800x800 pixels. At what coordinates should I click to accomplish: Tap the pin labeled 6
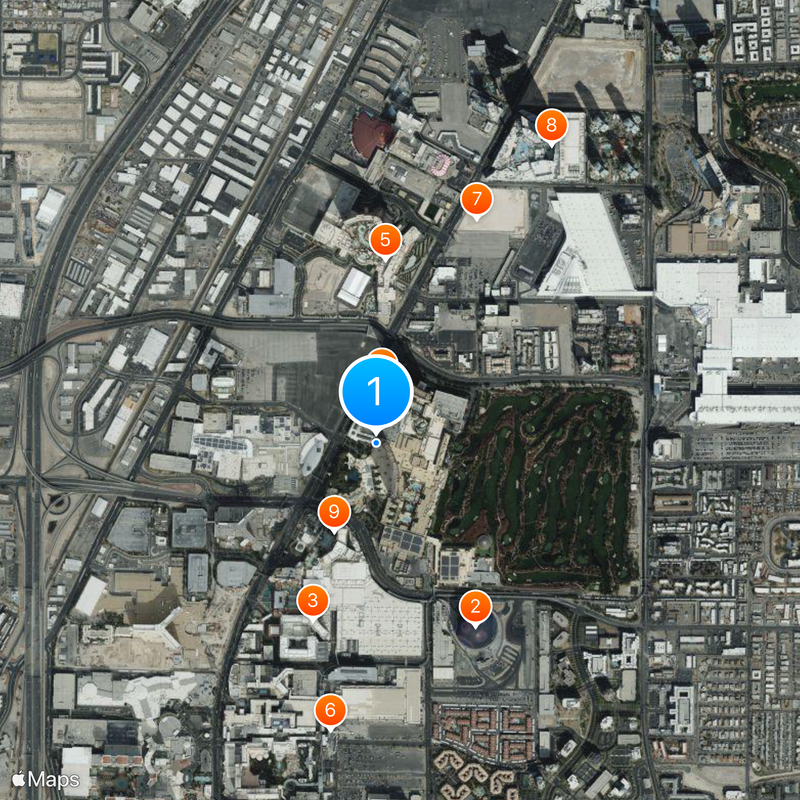pos(330,711)
